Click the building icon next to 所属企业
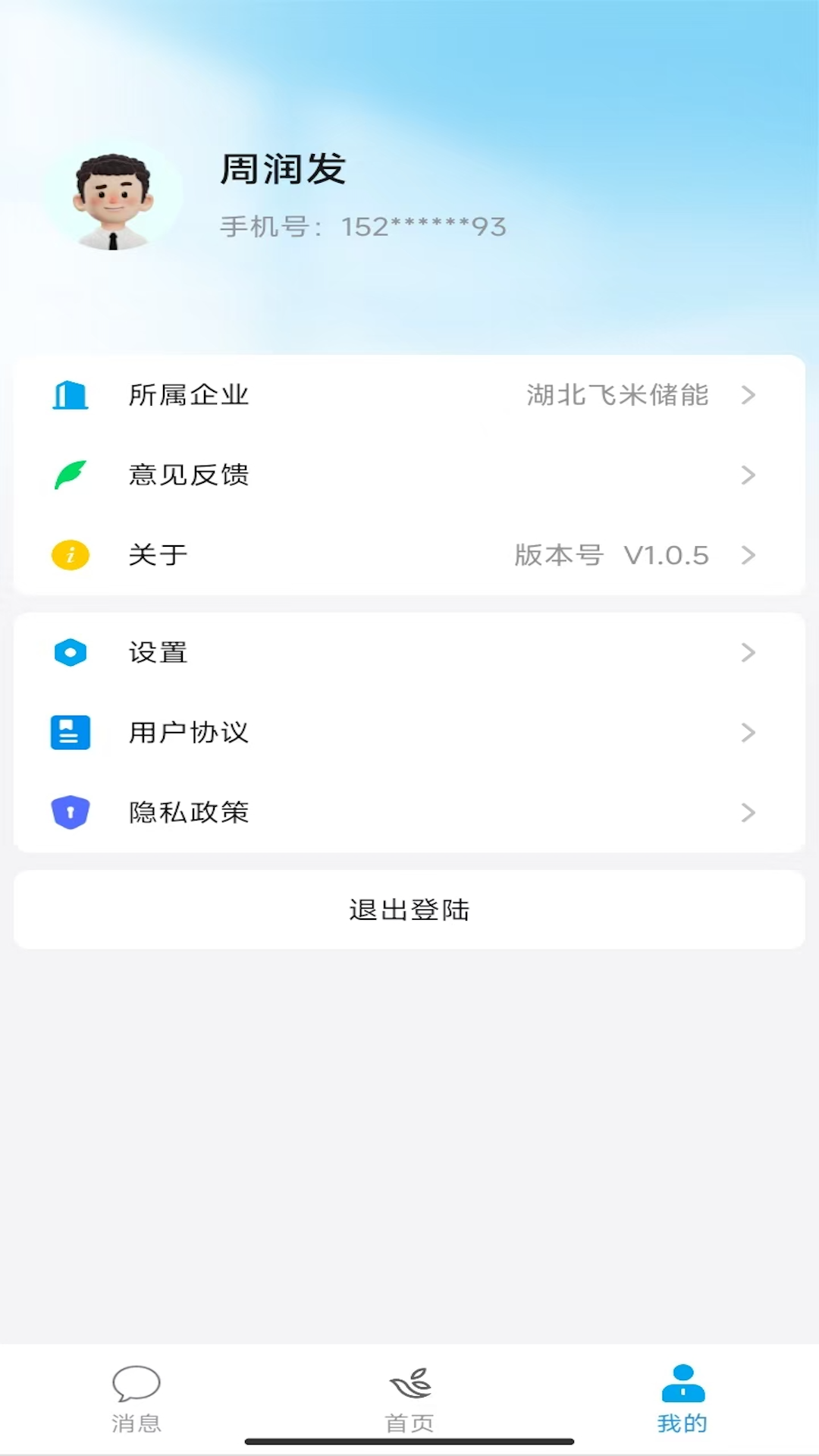819x1456 pixels. (70, 395)
